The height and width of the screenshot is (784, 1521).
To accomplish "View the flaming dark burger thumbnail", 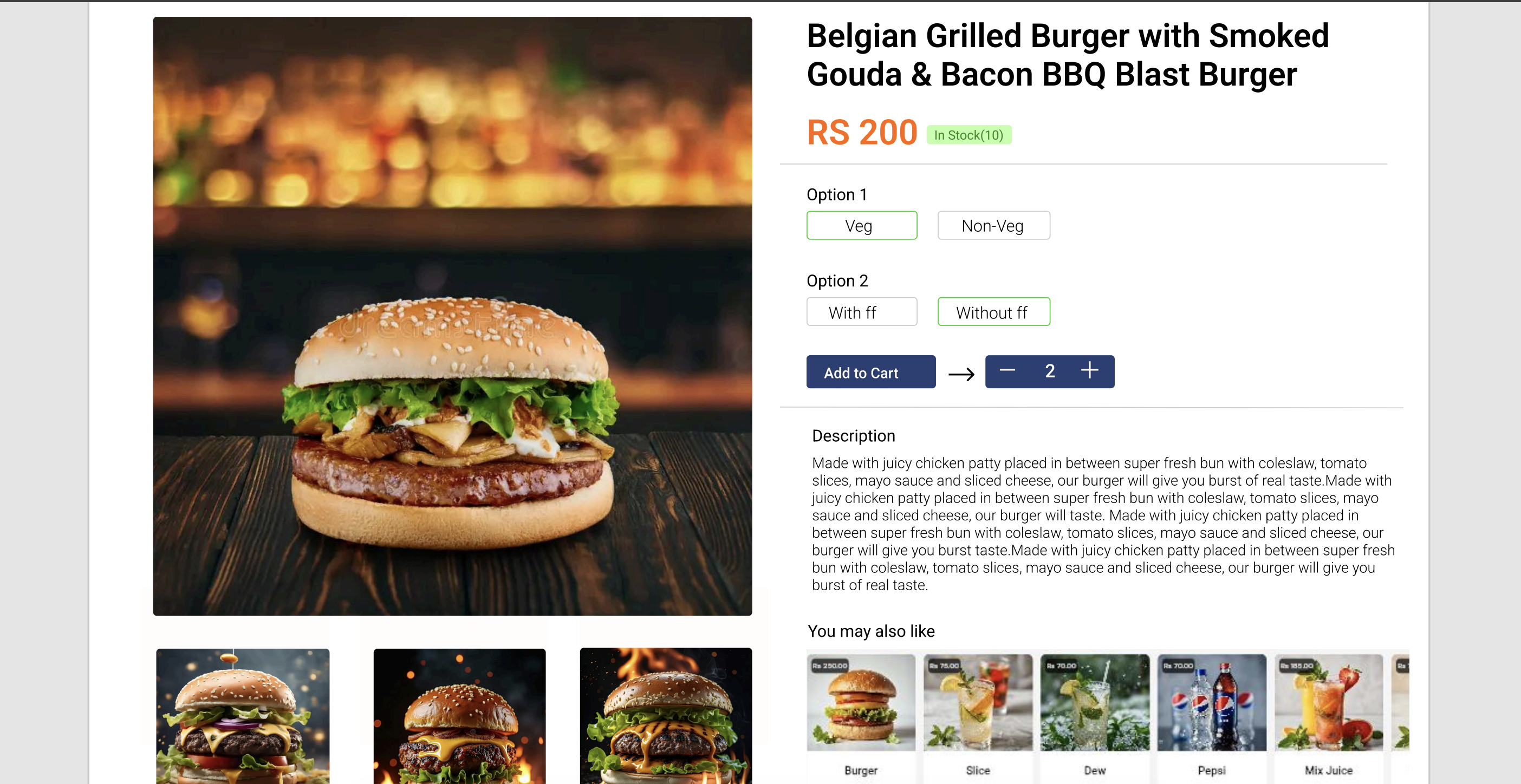I will 459,716.
